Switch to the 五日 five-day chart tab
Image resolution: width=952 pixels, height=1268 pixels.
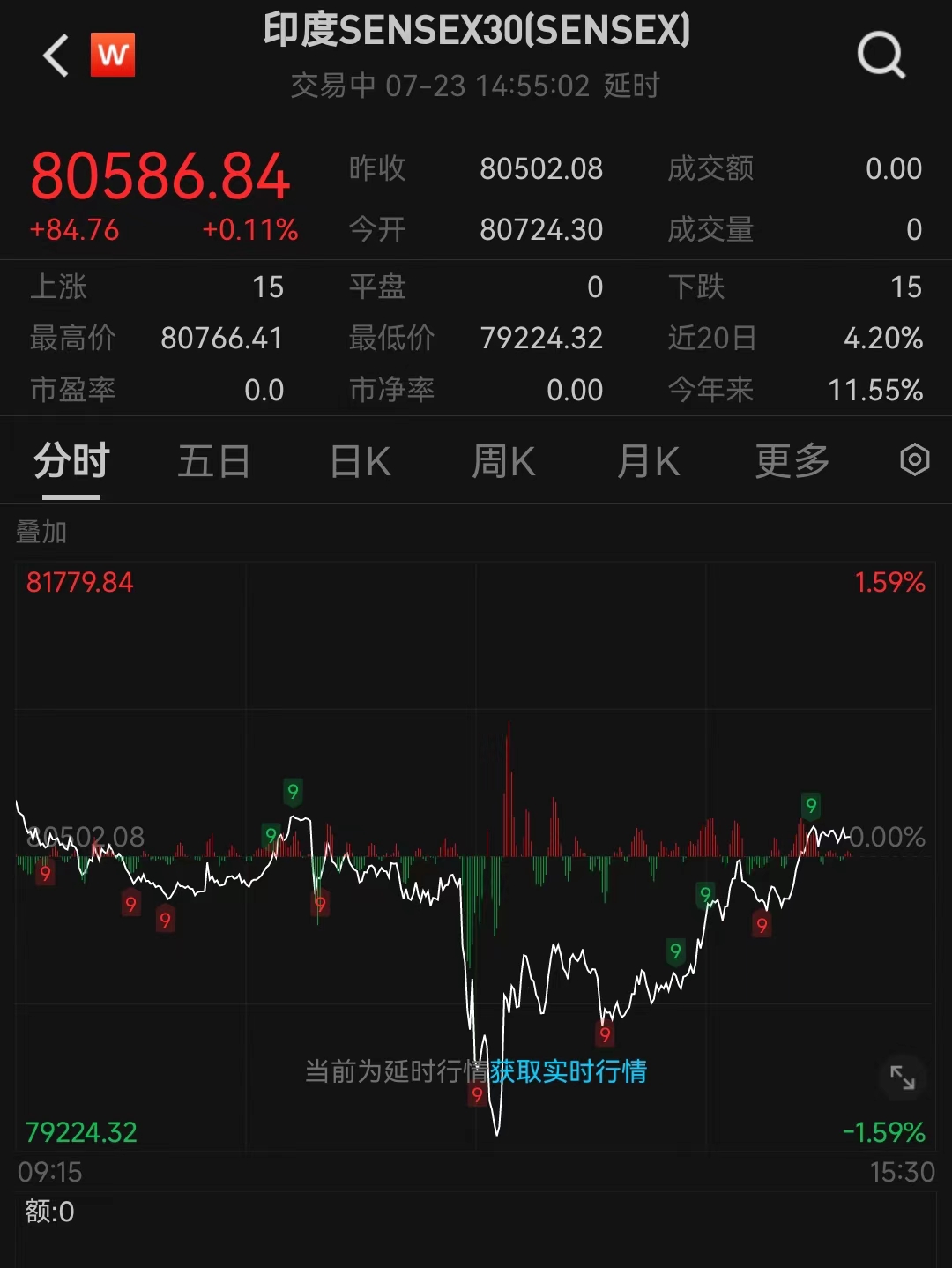tap(214, 461)
